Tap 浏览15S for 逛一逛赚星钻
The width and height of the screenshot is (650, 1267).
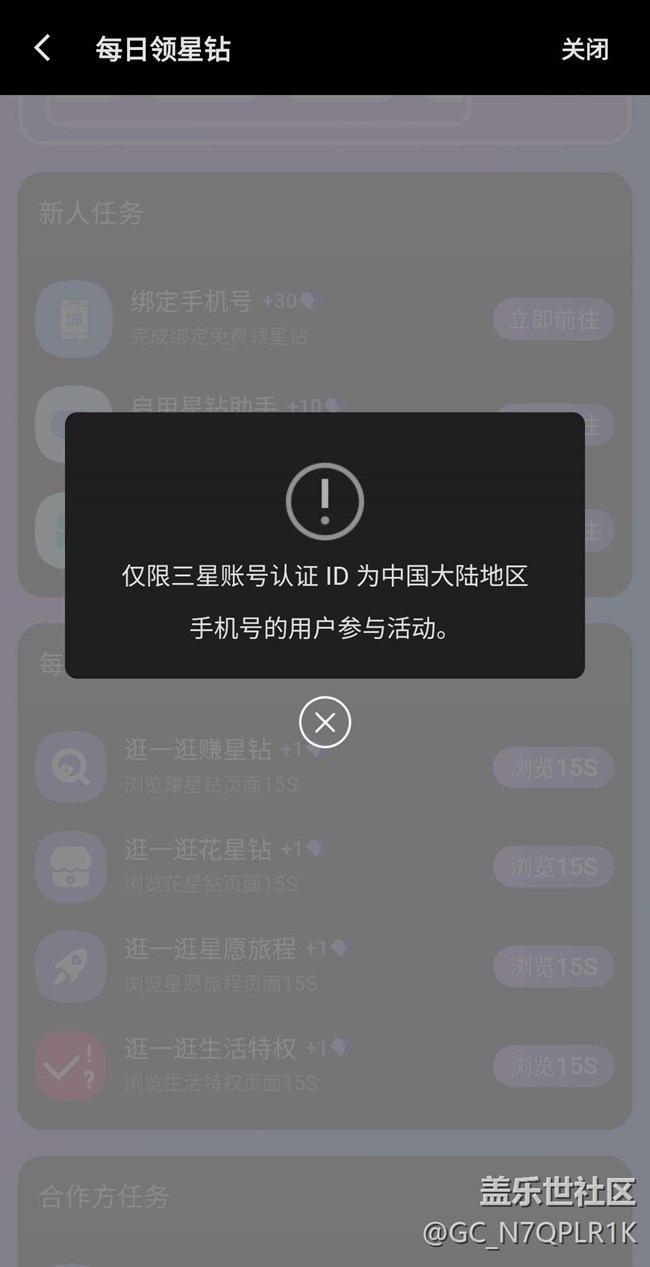tap(554, 767)
